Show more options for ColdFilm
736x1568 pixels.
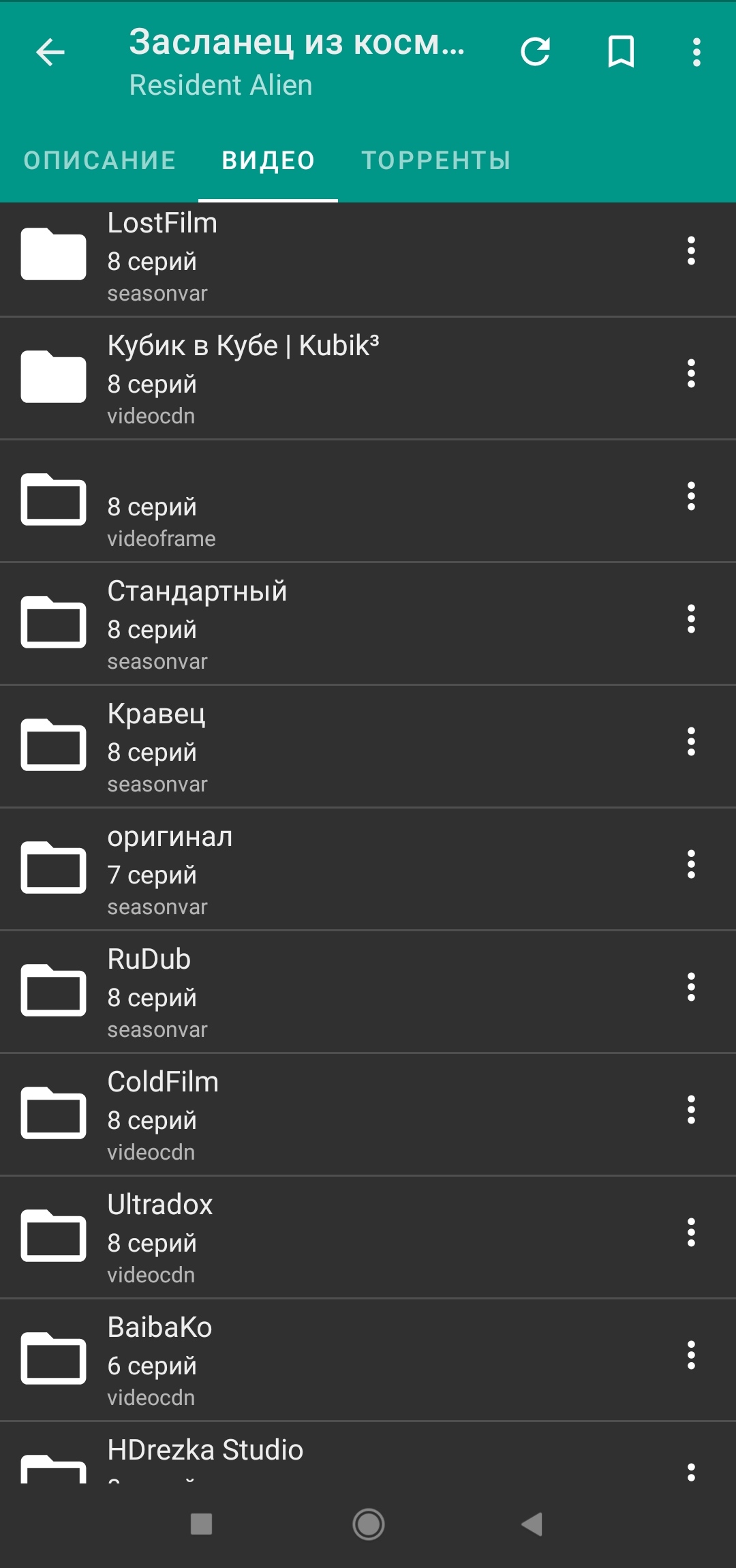691,1110
